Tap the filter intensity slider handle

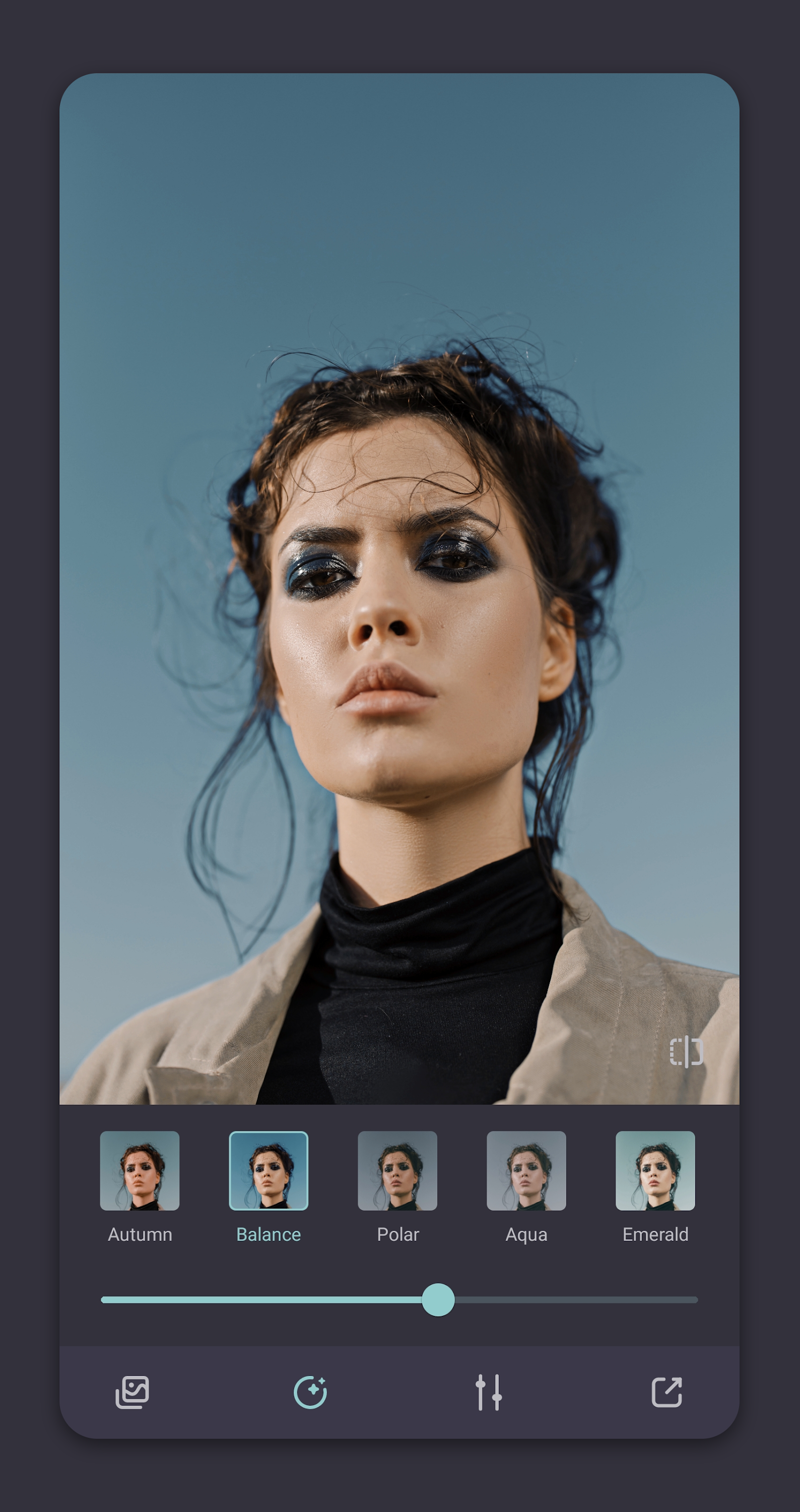[x=438, y=1299]
